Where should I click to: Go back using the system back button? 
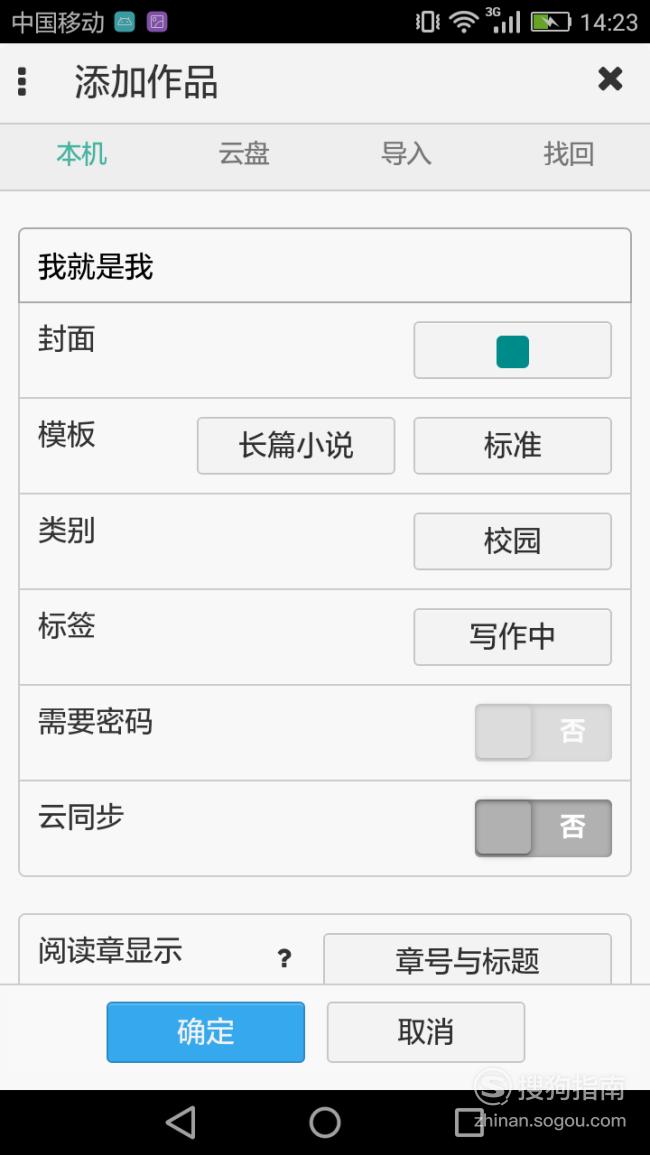[181, 1123]
